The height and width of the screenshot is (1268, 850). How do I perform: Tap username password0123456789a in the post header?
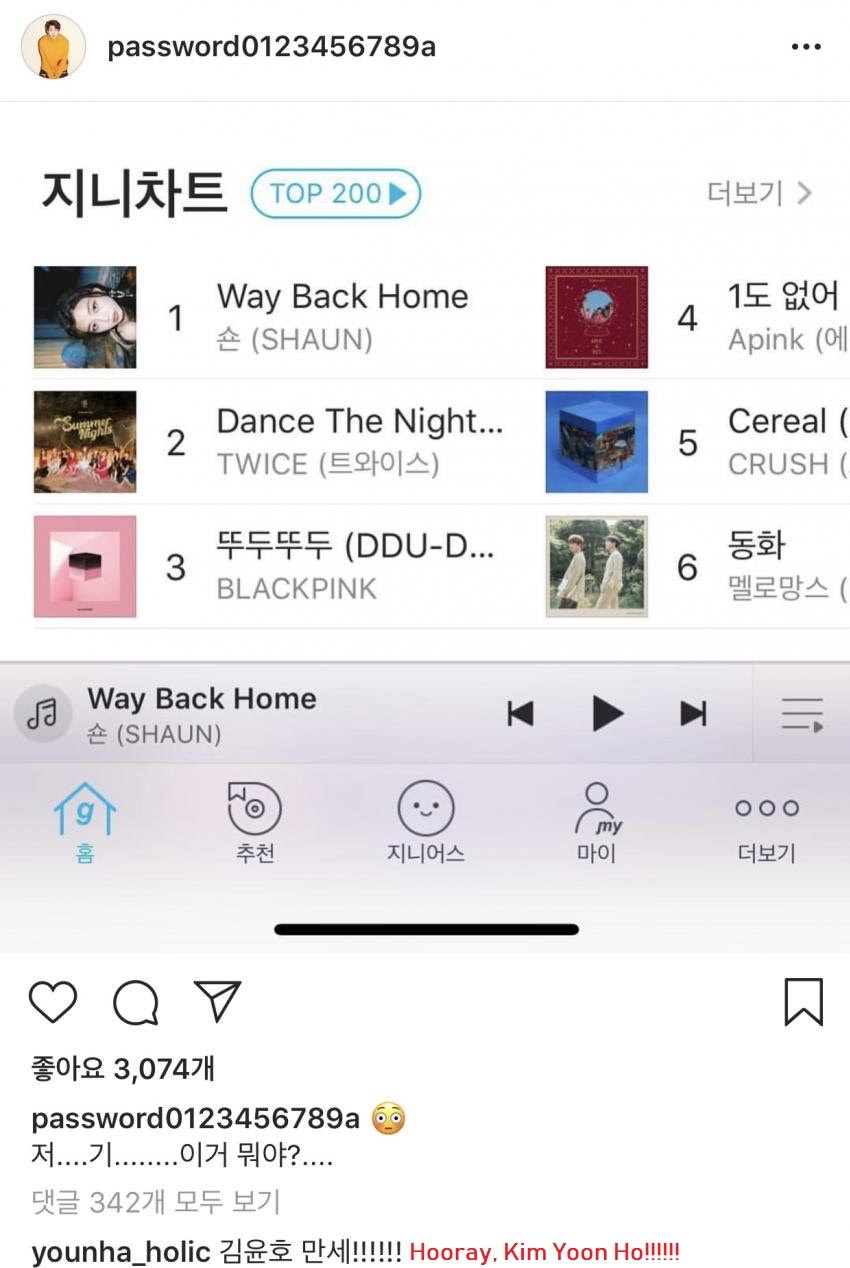271,47
